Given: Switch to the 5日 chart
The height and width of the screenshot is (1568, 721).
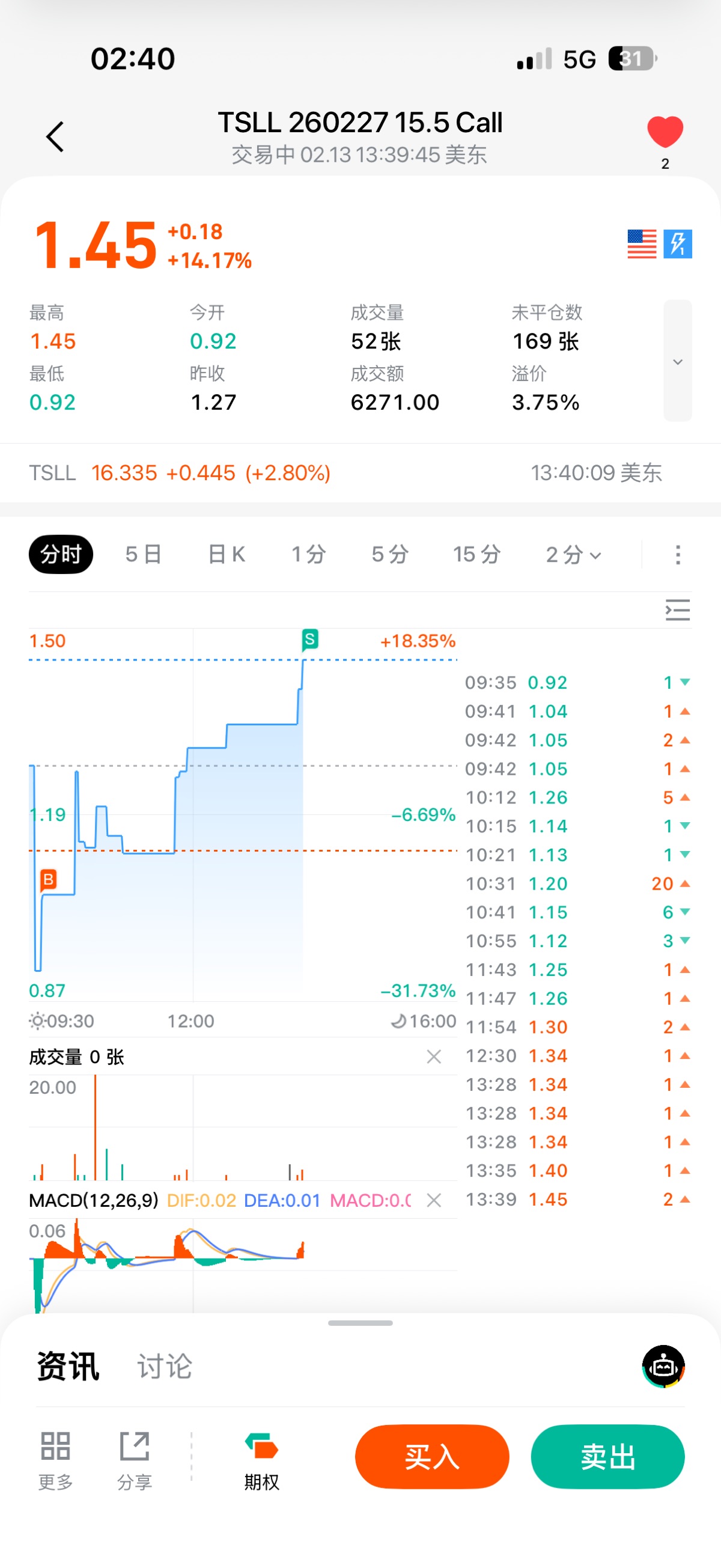Looking at the screenshot, I should point(144,555).
